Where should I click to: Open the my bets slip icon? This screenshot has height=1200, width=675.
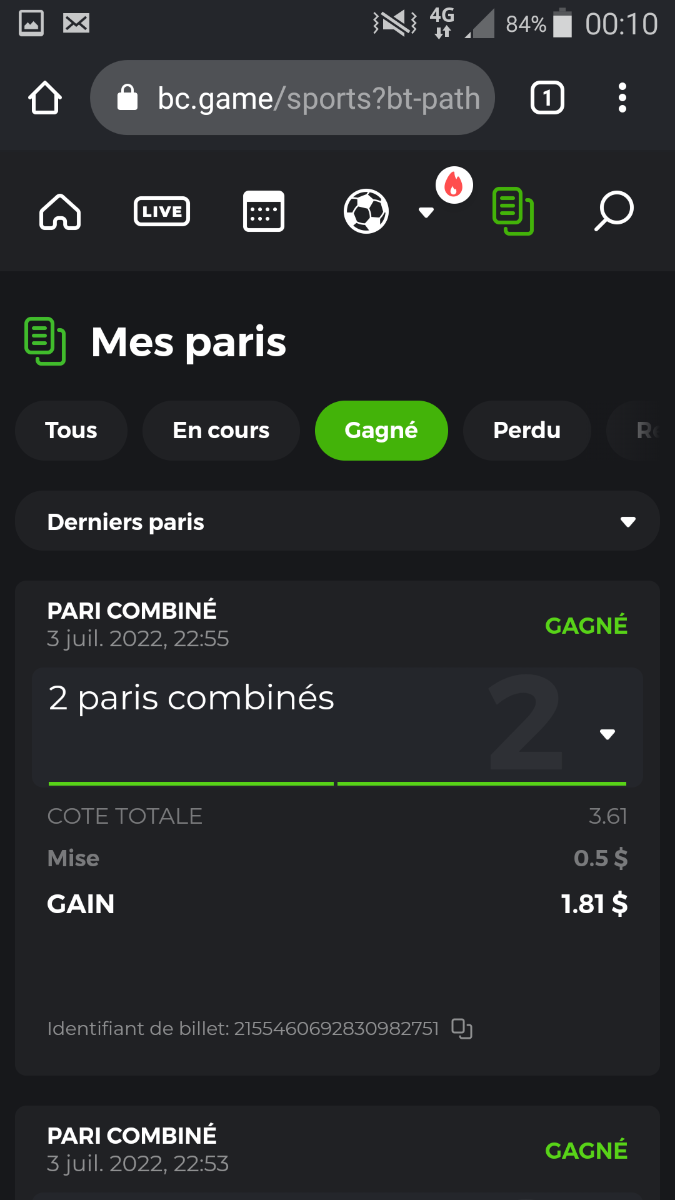(512, 212)
